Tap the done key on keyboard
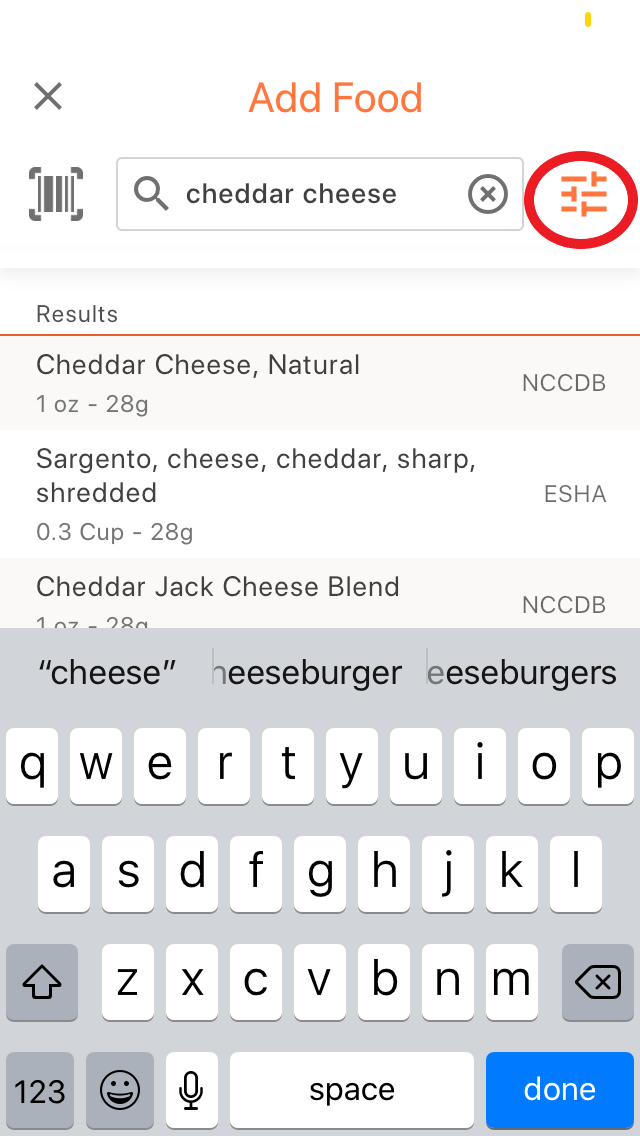The image size is (640, 1136). pos(560,1089)
